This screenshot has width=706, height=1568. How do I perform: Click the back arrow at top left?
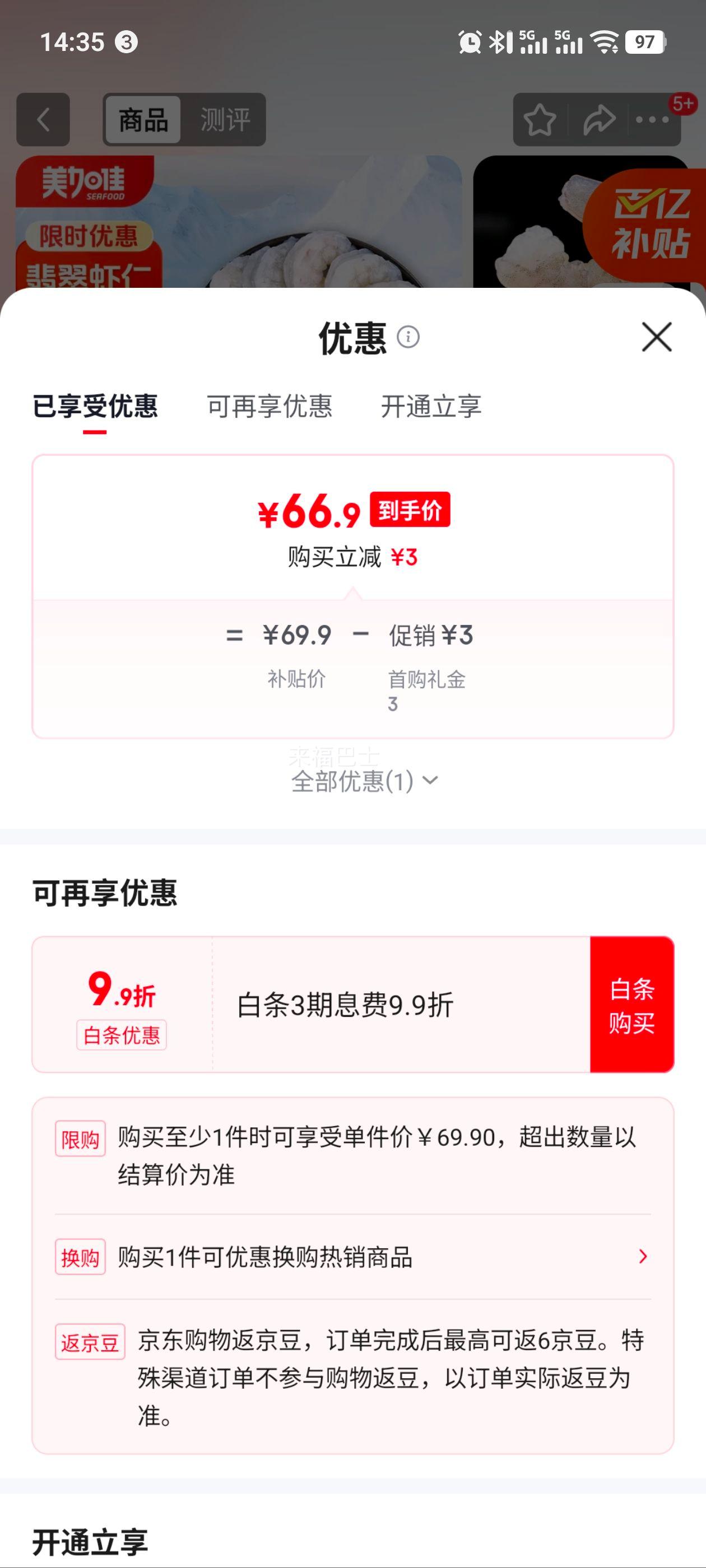point(41,119)
